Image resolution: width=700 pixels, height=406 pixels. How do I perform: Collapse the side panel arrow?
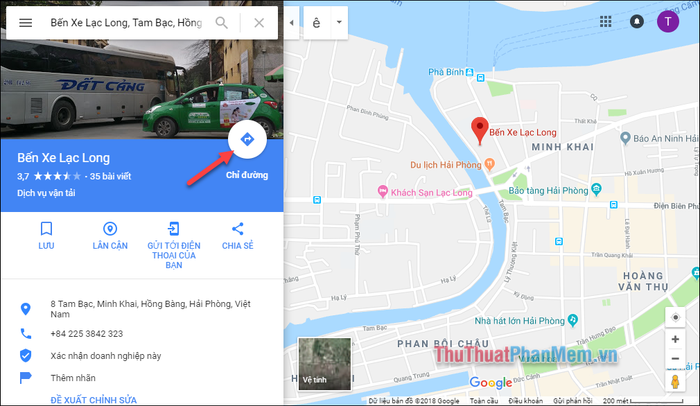[x=290, y=22]
